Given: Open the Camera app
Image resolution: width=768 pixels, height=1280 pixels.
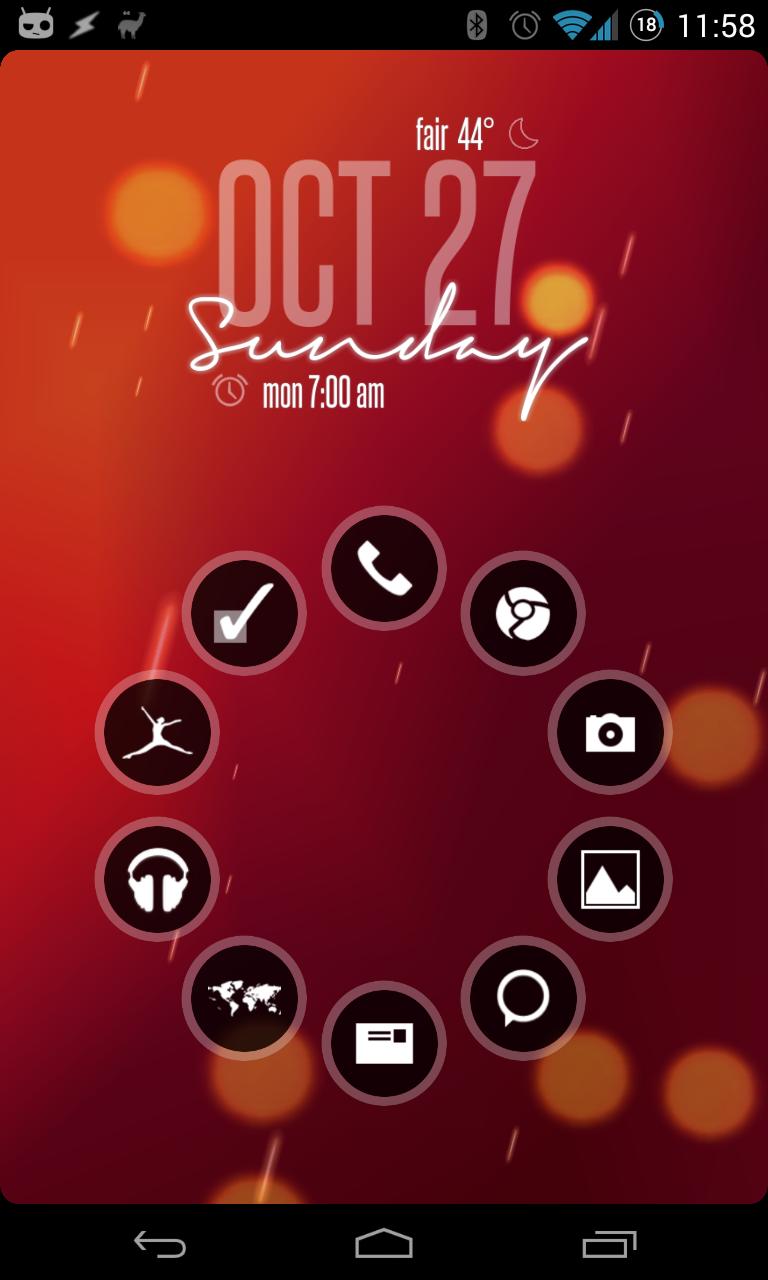Looking at the screenshot, I should (x=610, y=733).
